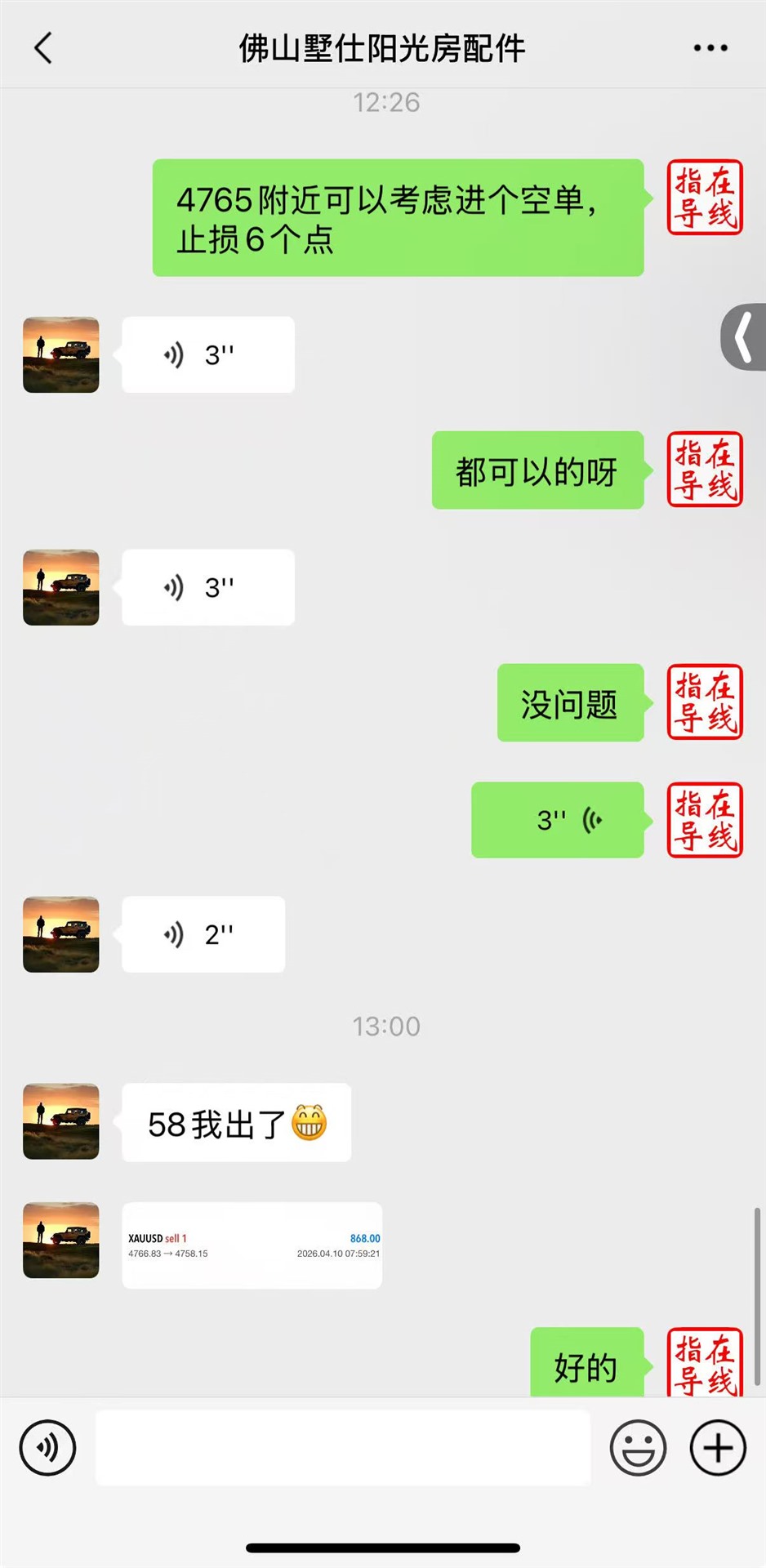Tap the red 在线指导 stamp near top message
The image size is (766, 1568).
(704, 198)
